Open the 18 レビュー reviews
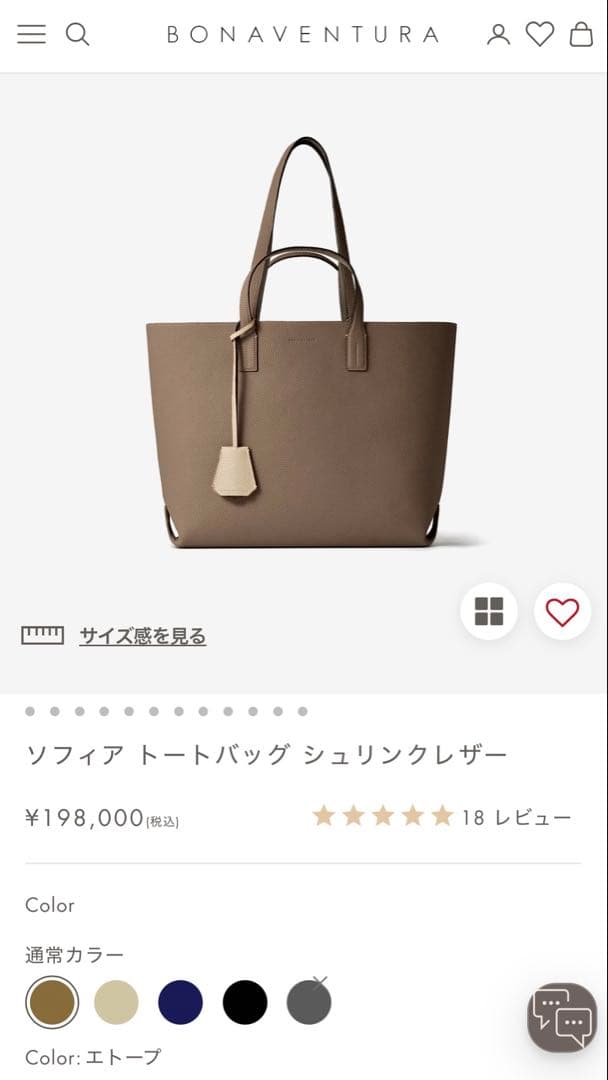Screen dimensions: 608x1080 coord(516,817)
